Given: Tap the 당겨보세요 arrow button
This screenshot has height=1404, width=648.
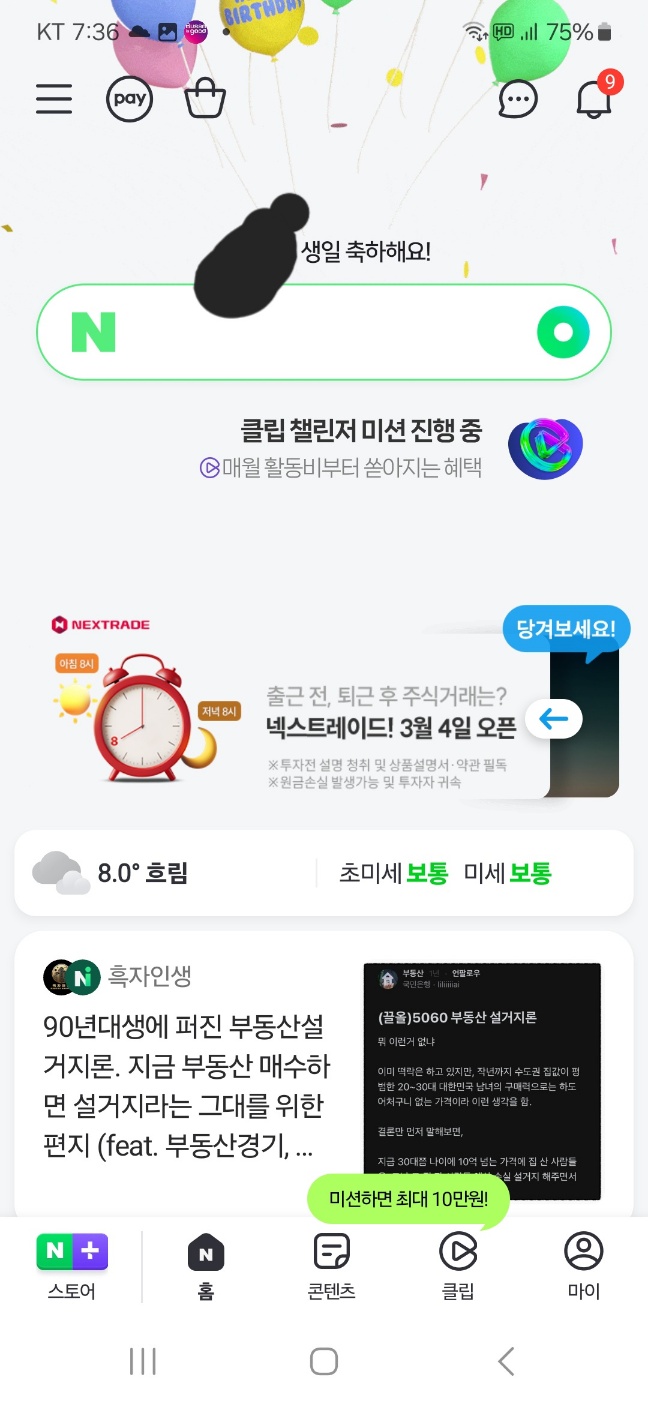Looking at the screenshot, I should point(554,719).
